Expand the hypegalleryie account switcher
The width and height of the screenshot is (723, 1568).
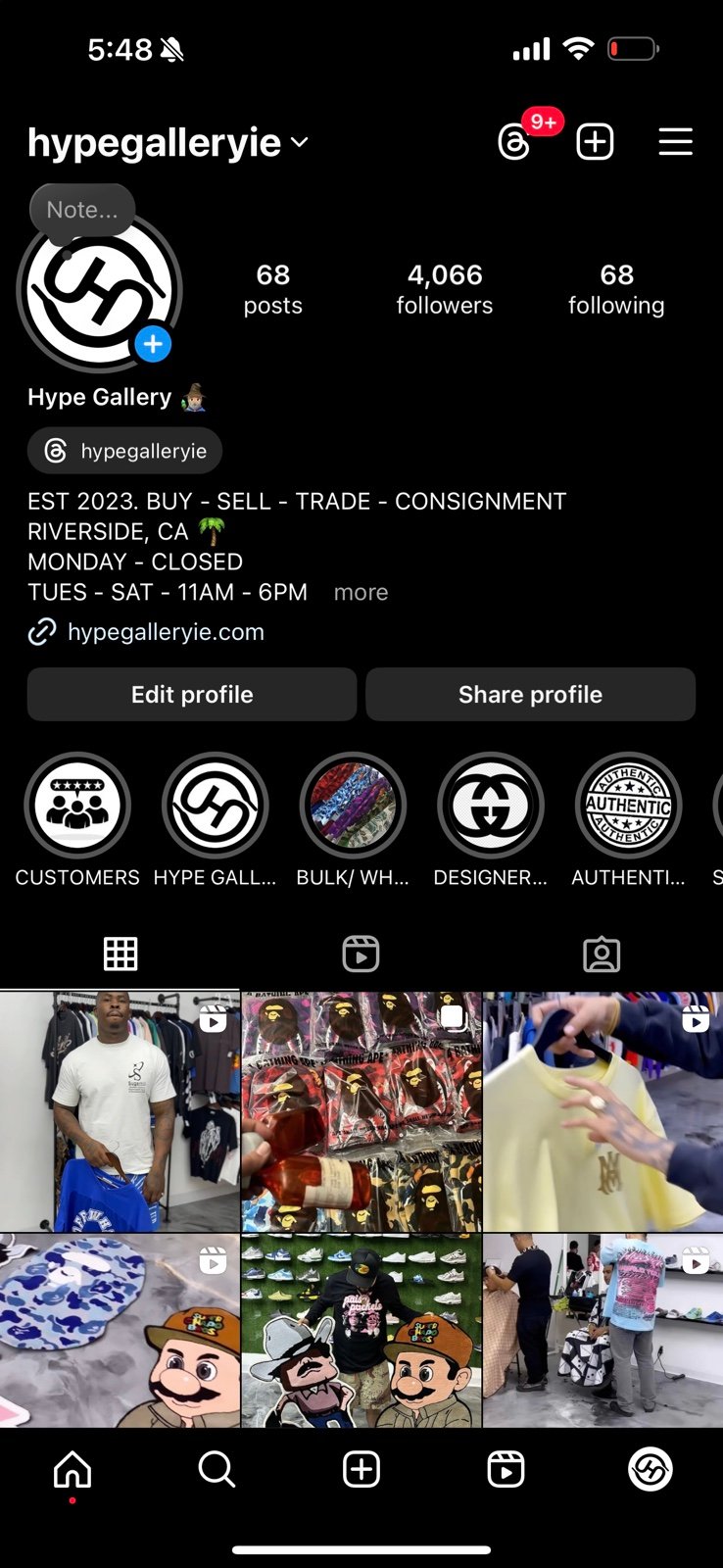click(x=169, y=142)
